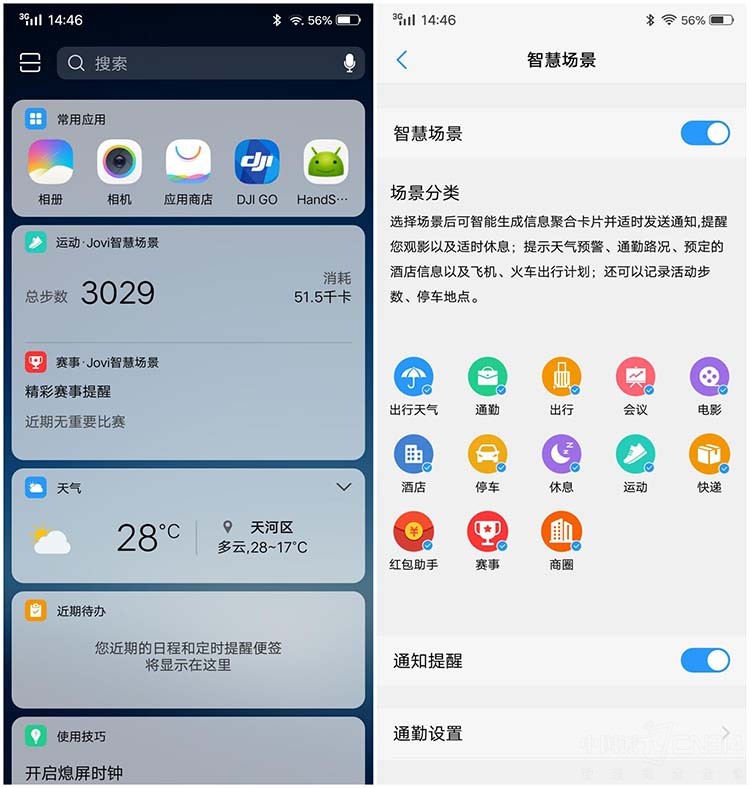Toggle the 电影 scene icon
This screenshot has height=788, width=750.
pyautogui.click(x=709, y=378)
